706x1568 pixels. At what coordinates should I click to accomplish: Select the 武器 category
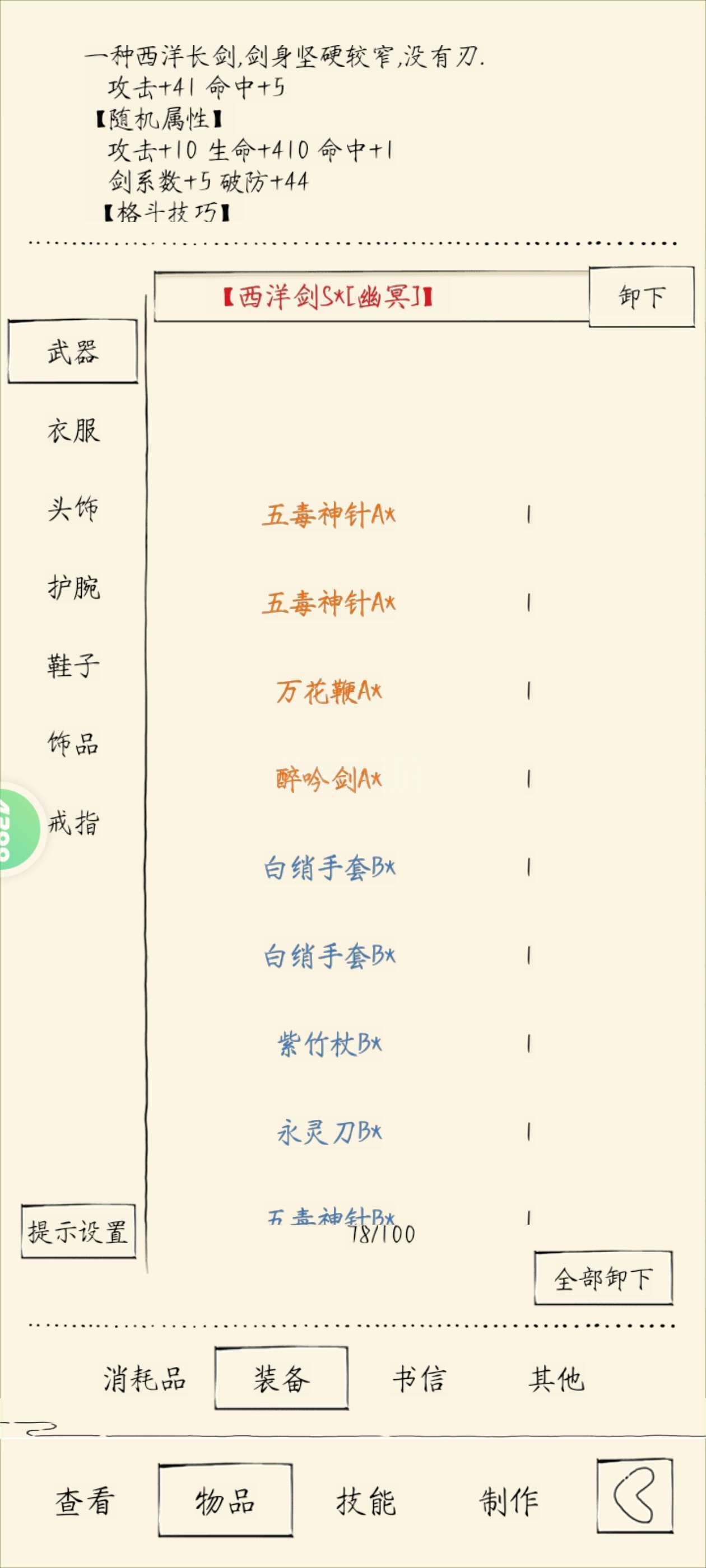click(72, 352)
